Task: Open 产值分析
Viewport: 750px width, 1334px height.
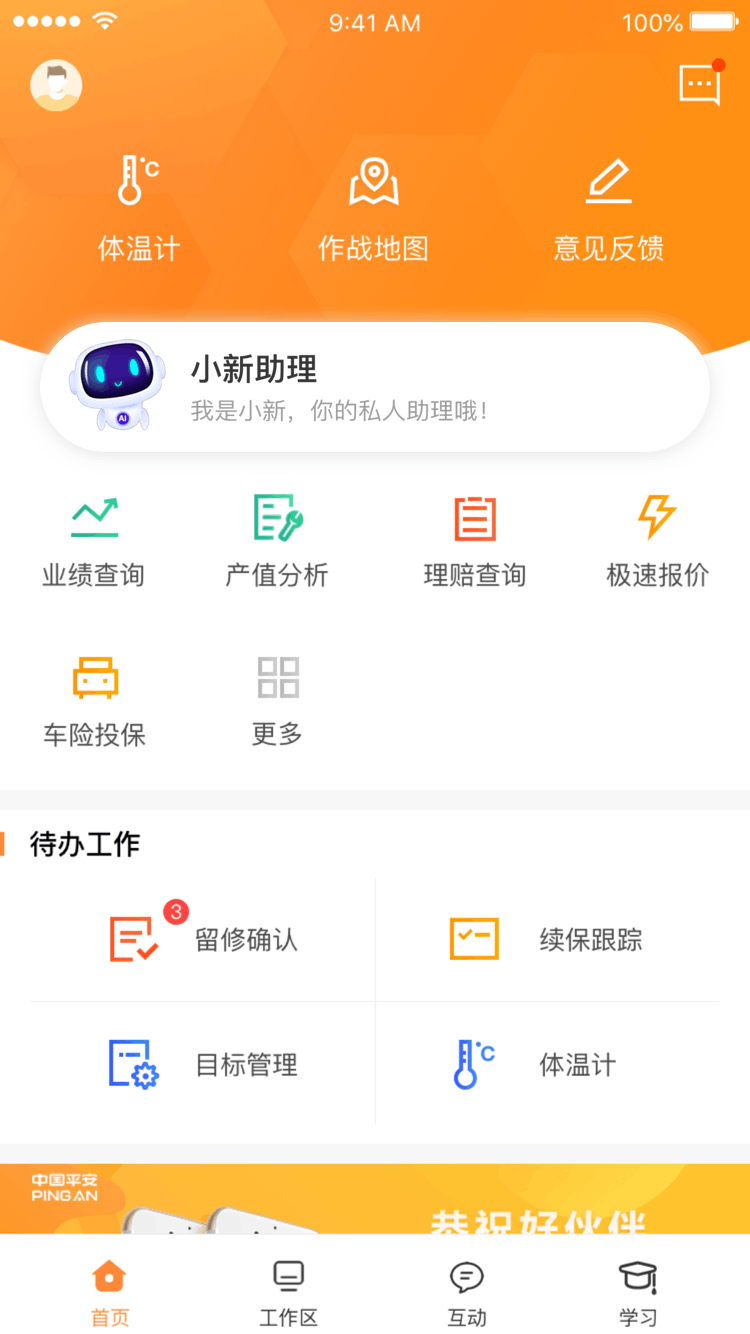Action: (277, 541)
